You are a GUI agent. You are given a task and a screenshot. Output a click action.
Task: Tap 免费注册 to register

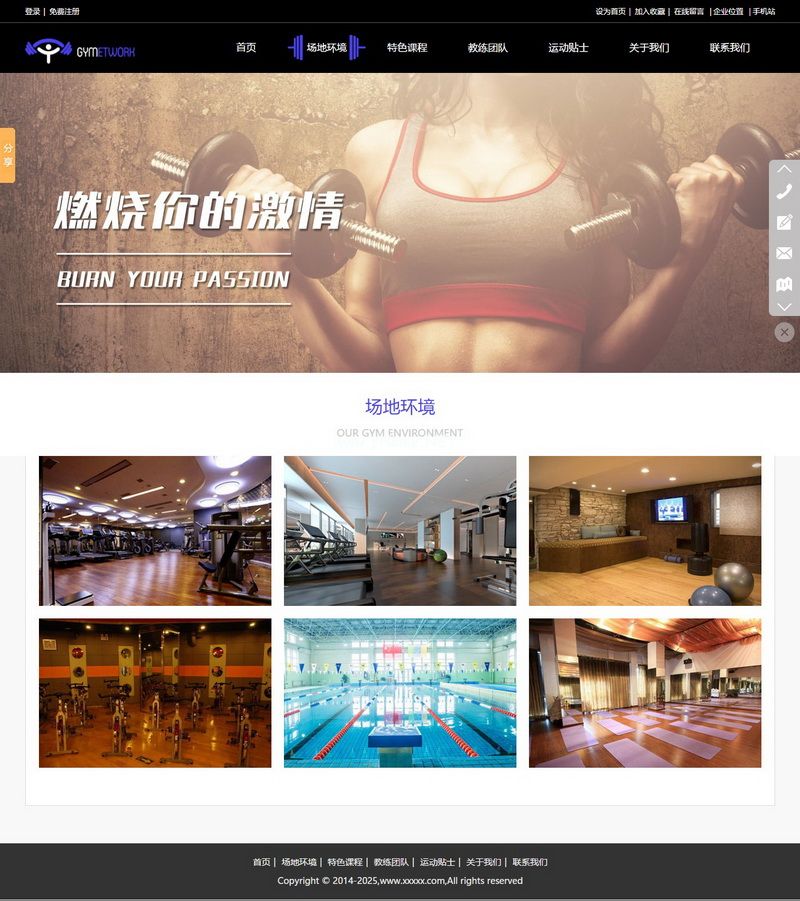pyautogui.click(x=64, y=12)
